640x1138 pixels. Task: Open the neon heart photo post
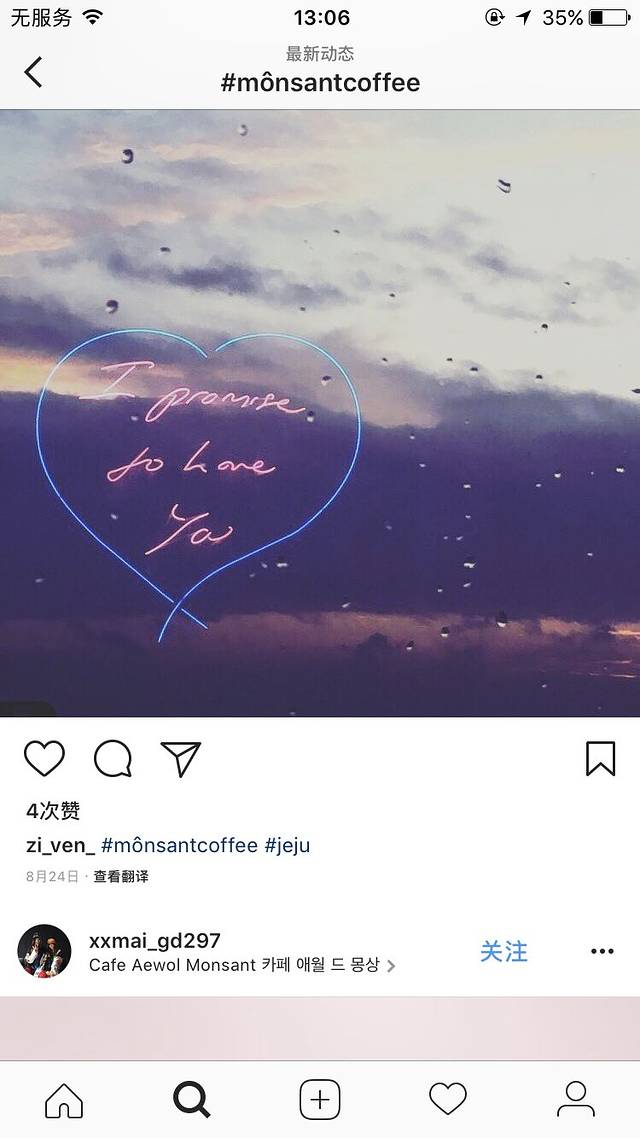click(320, 412)
